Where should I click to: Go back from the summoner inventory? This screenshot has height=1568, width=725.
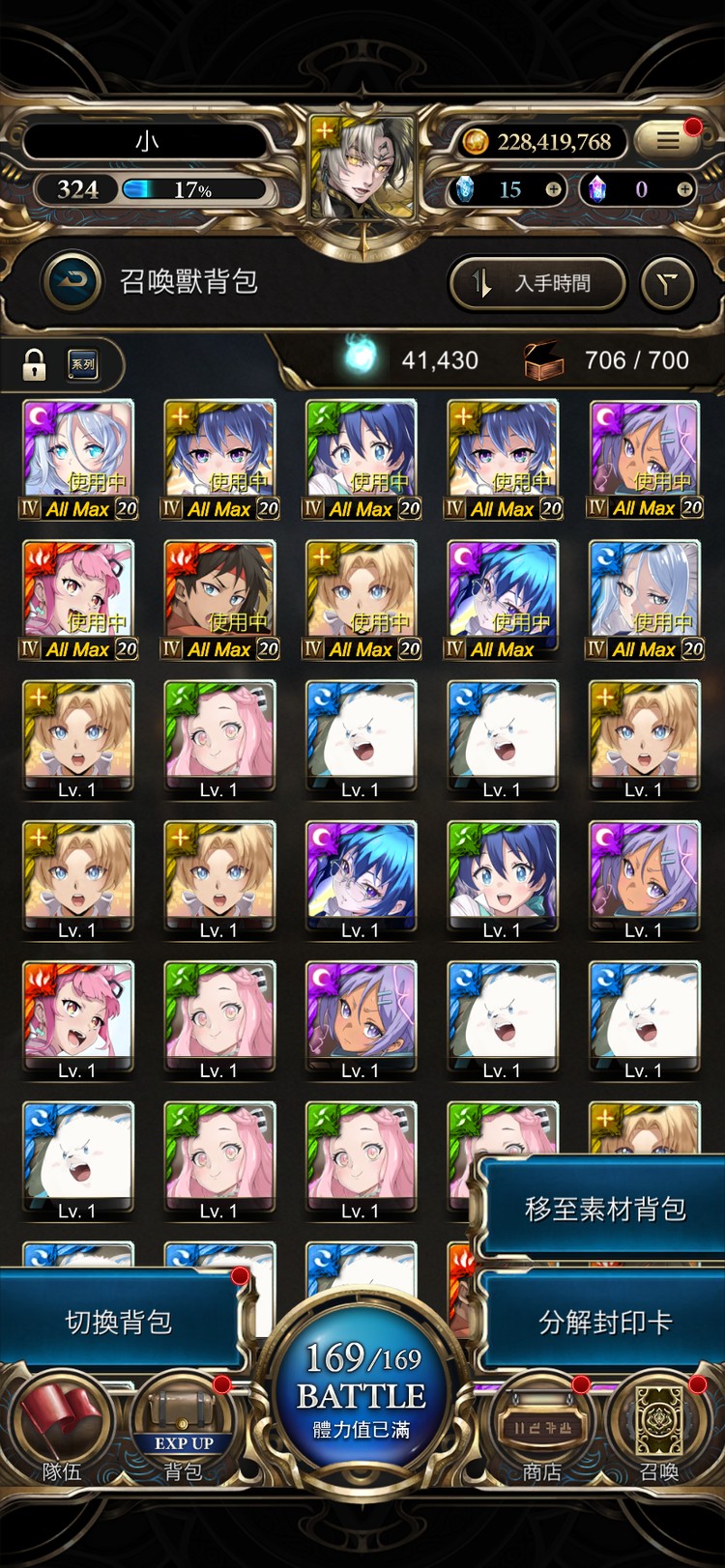pyautogui.click(x=72, y=282)
